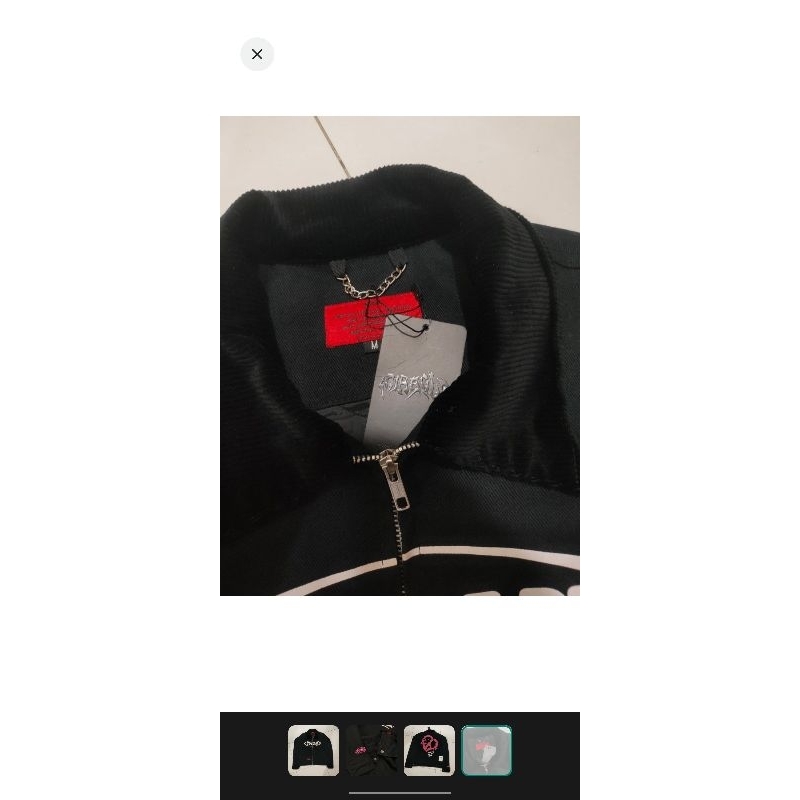Select the third thumbnail showing the jacket back

429,751
